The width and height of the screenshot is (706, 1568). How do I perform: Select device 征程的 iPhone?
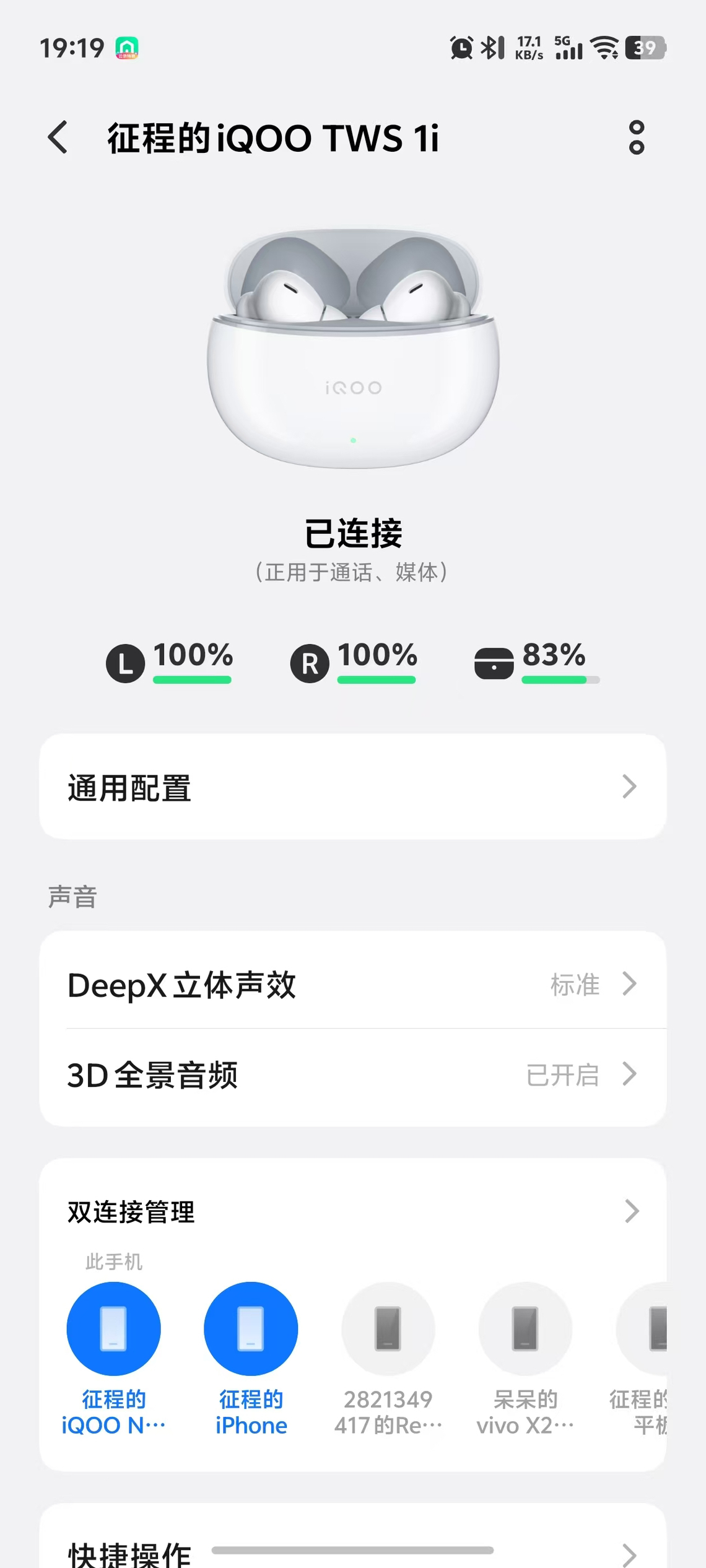point(251,1329)
